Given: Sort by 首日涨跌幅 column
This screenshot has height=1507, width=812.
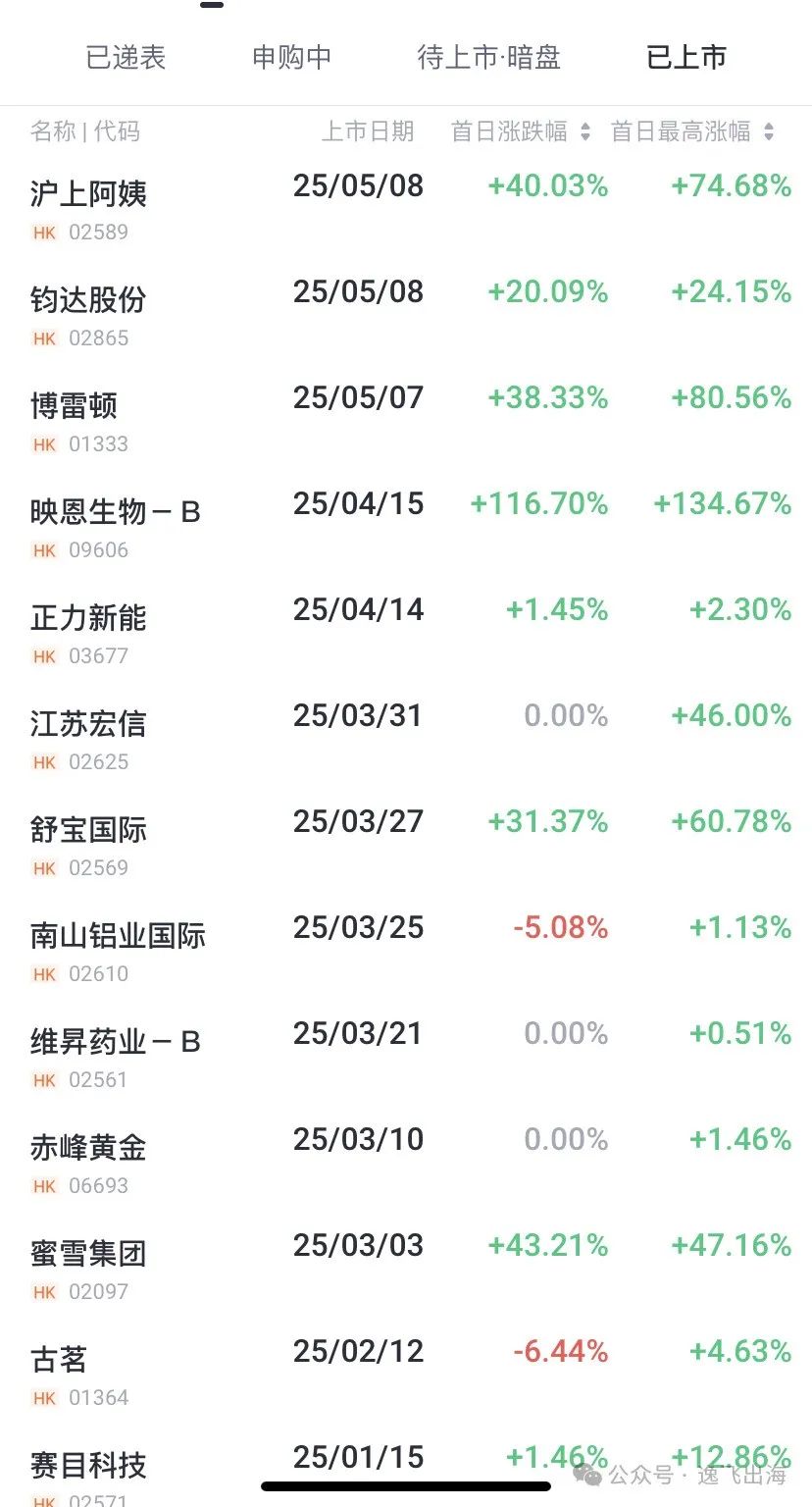Looking at the screenshot, I should (x=521, y=131).
